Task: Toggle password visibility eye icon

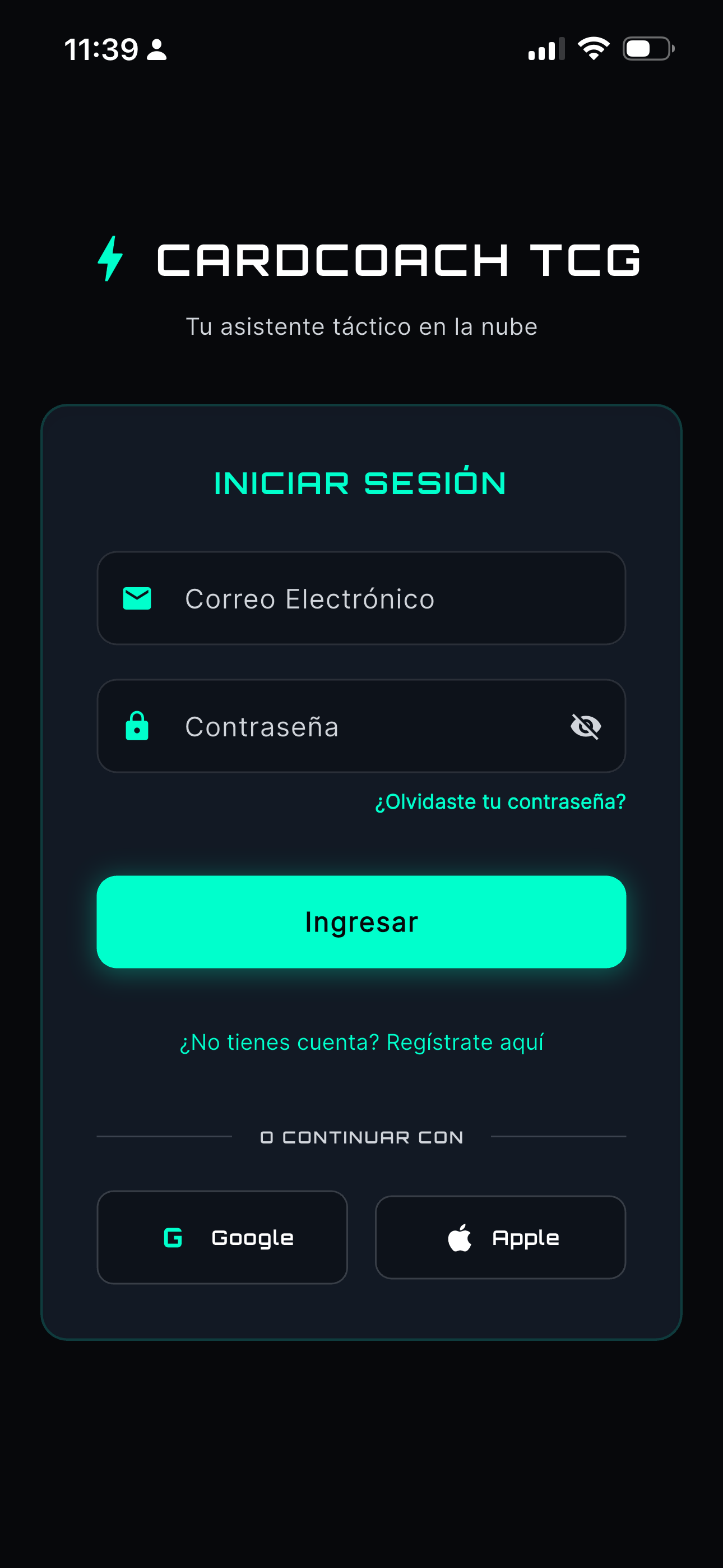Action: [x=586, y=726]
